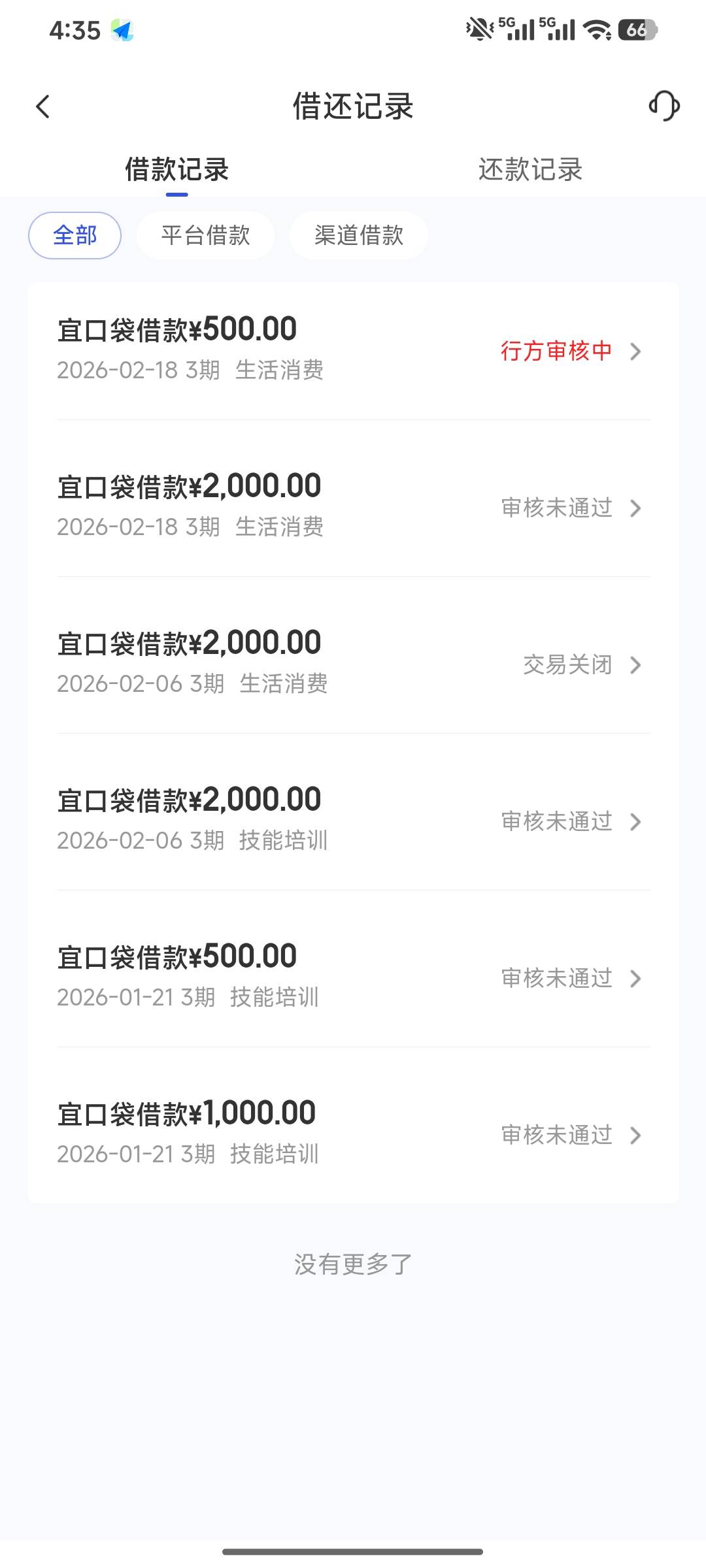Open the 2026-01-21 ¥500.00 loan record
The image size is (706, 1568).
pos(353,977)
